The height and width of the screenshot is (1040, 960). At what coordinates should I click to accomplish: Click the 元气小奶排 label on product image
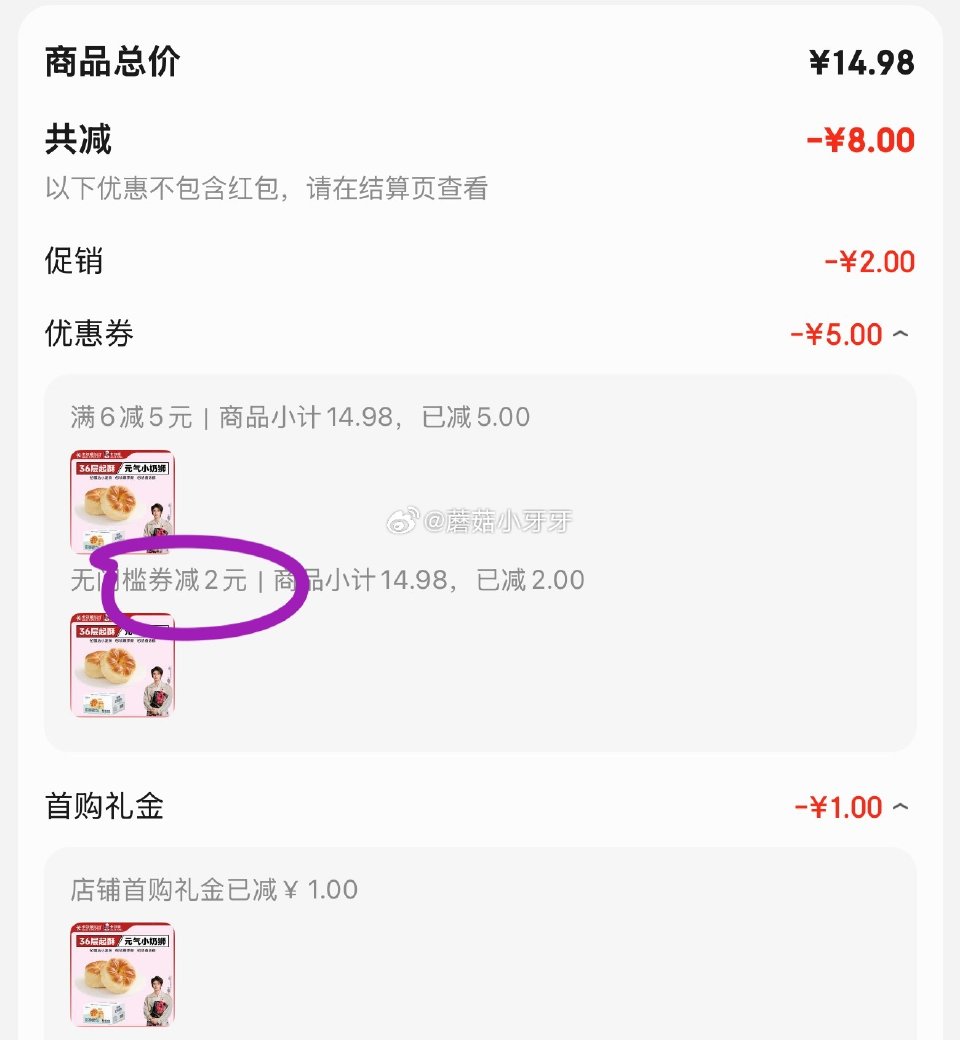145,466
